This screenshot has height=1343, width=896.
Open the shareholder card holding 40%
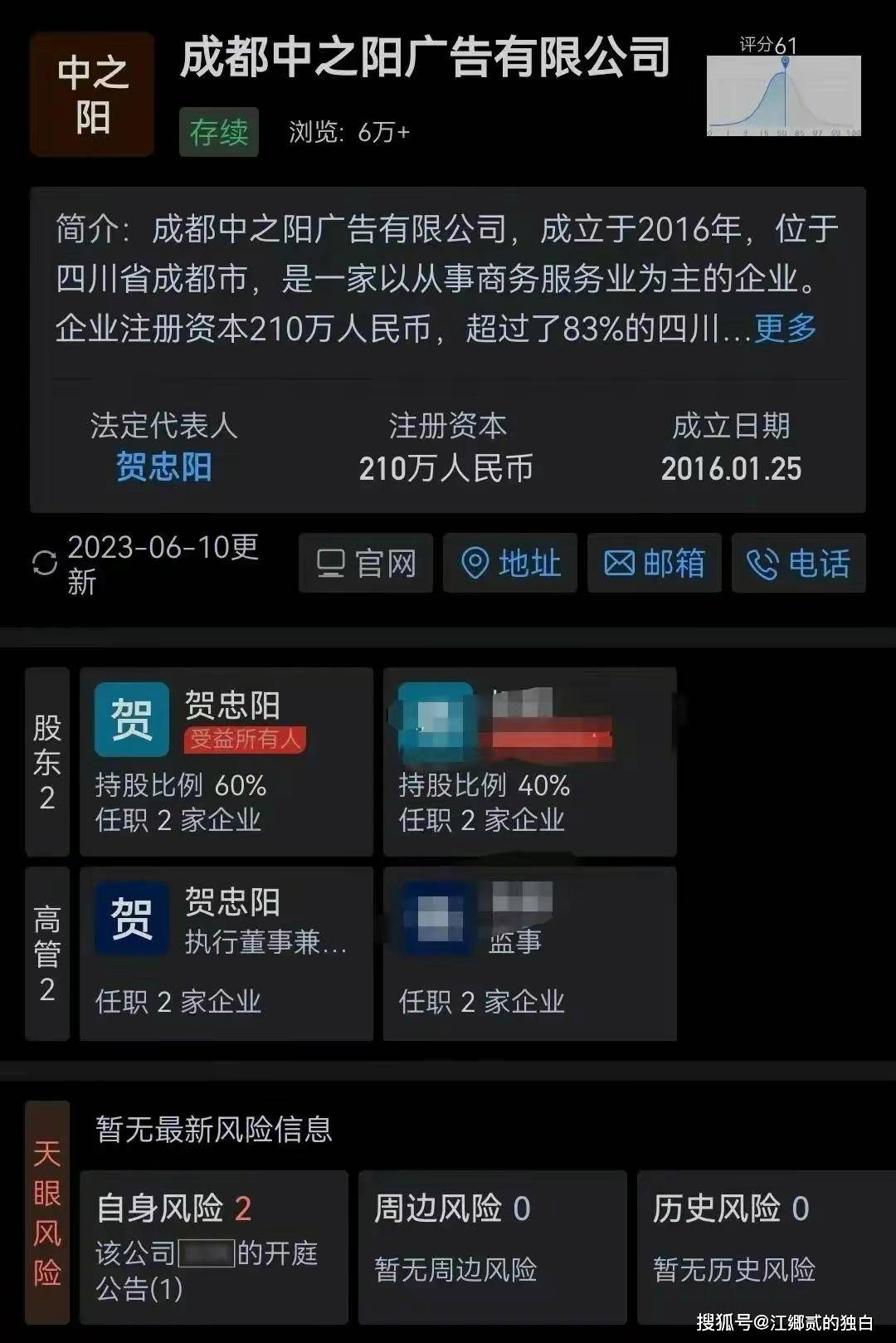click(x=529, y=762)
